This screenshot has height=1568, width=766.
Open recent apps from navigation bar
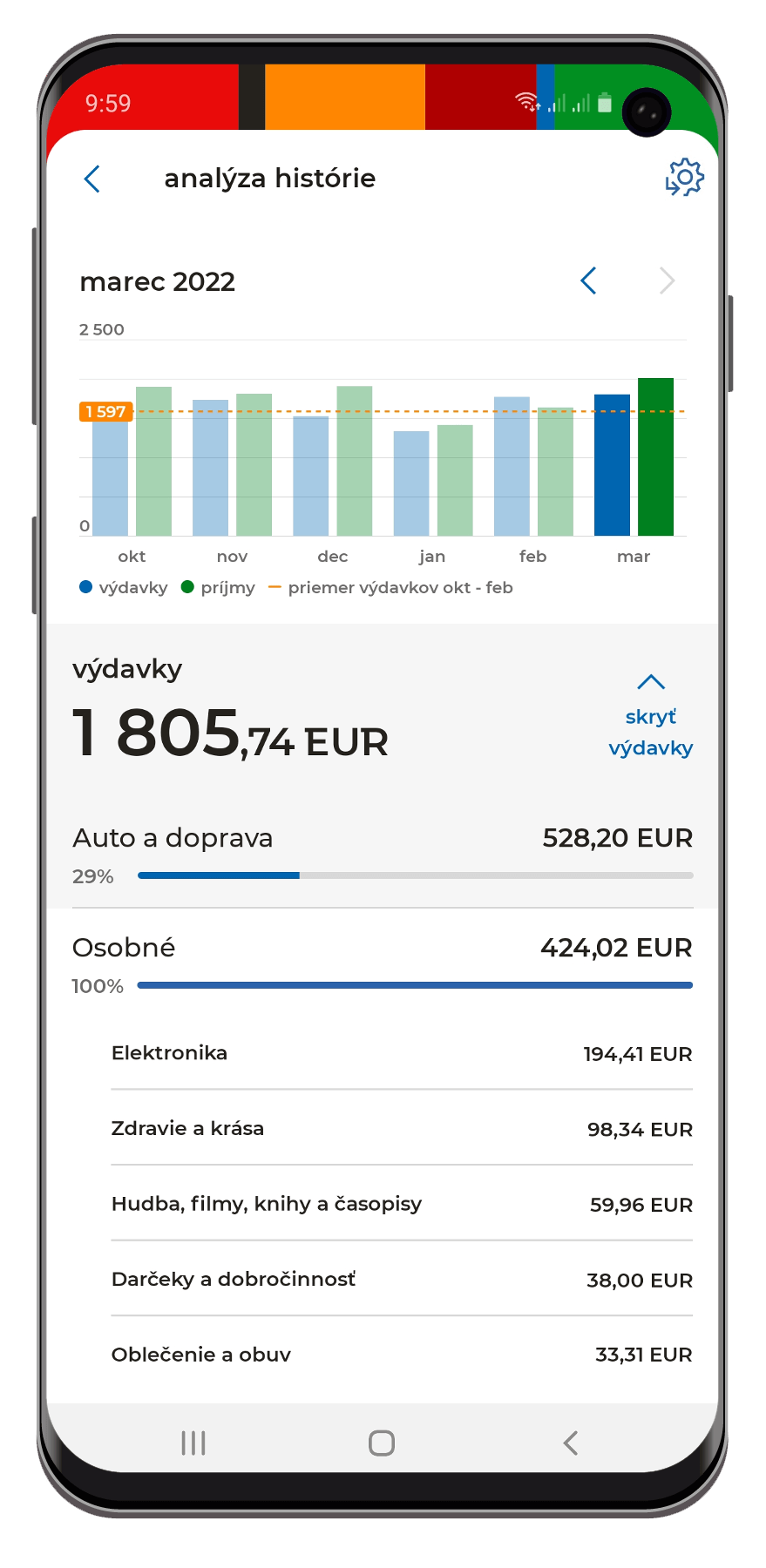[193, 1443]
